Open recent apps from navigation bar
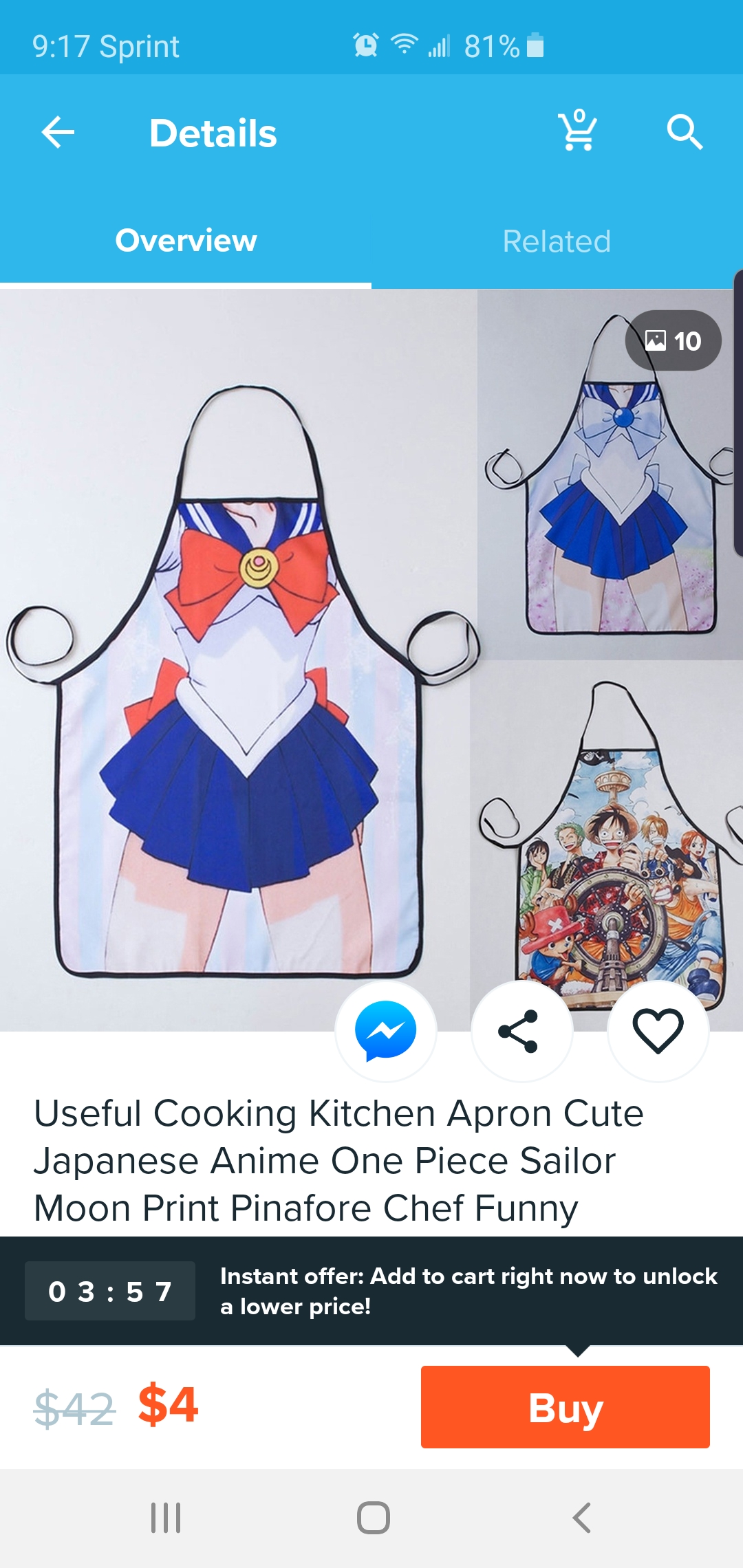This screenshot has height=1568, width=743. tap(166, 1518)
